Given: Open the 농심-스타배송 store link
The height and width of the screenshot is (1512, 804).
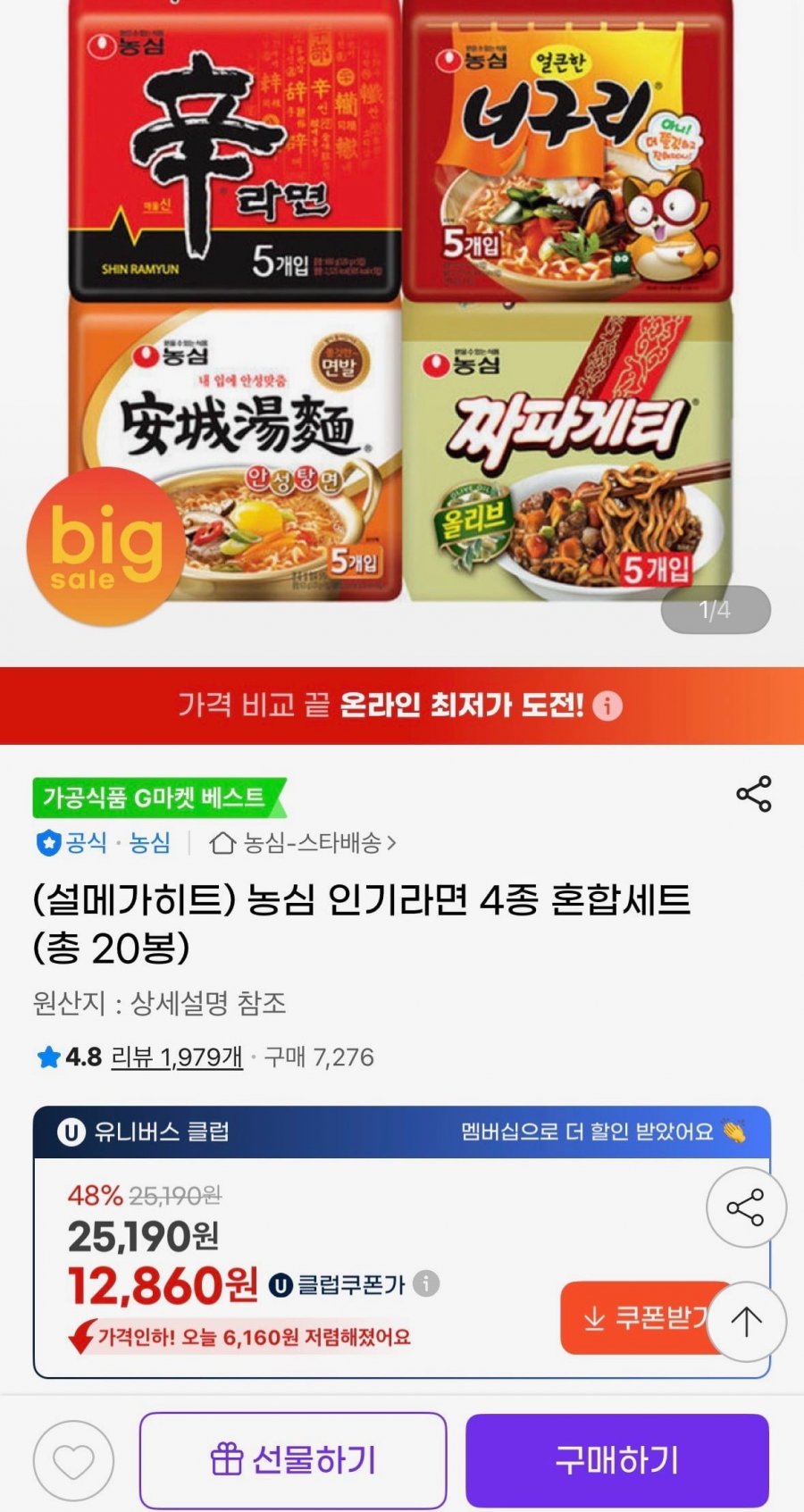Looking at the screenshot, I should [x=302, y=842].
